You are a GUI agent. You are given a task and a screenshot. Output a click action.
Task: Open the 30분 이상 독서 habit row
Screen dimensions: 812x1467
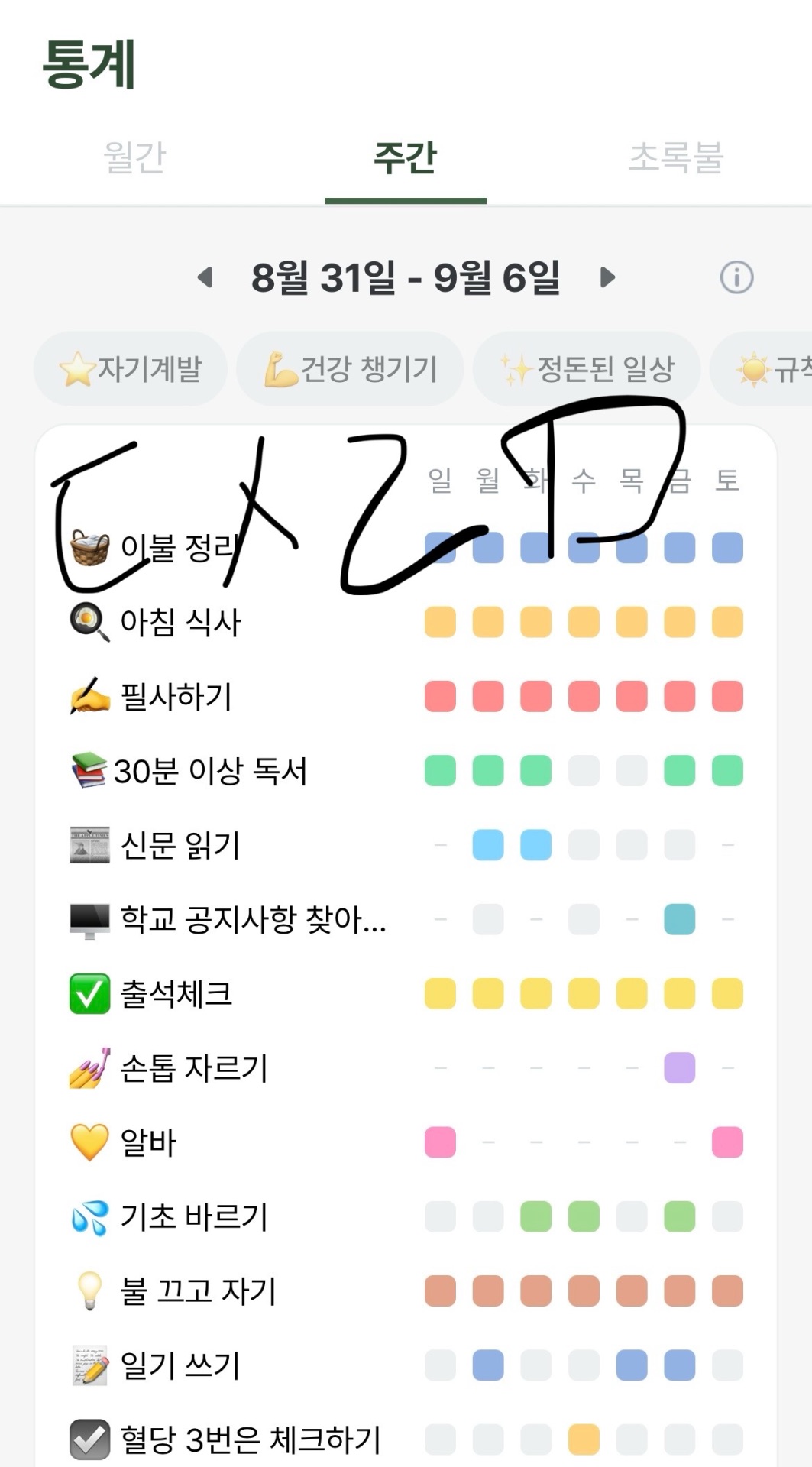(210, 771)
